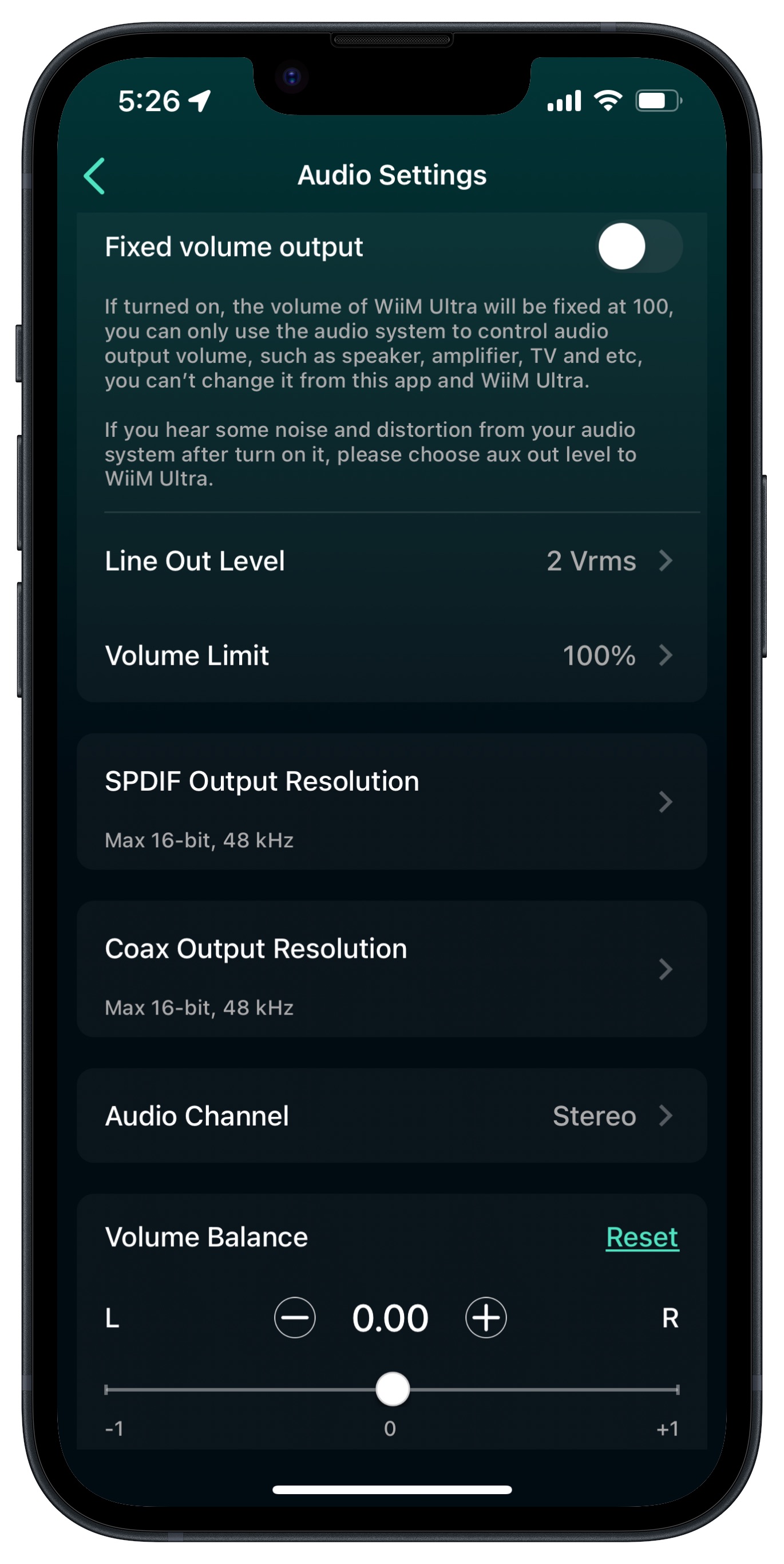Tap the volume balance slider track toward R

[545, 1390]
